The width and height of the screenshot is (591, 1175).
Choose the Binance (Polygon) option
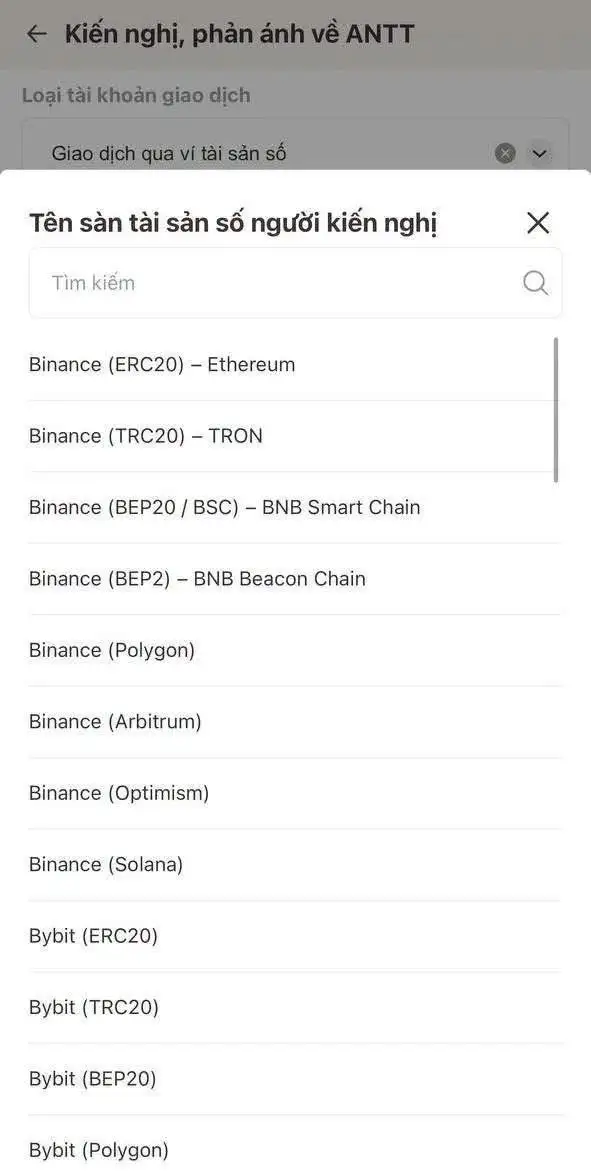click(295, 650)
